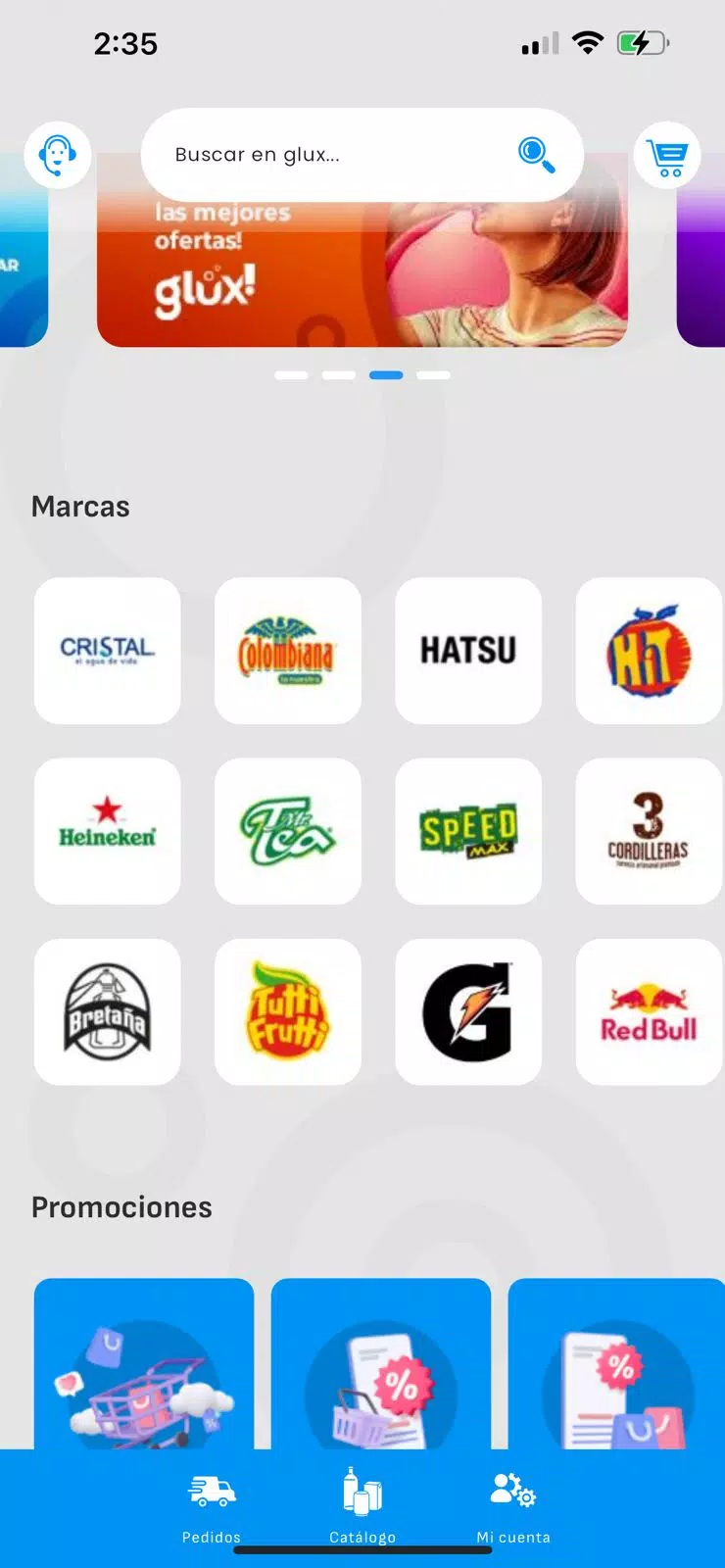The image size is (725, 1568).
Task: Browse Hatsu brand products
Action: pos(468,651)
